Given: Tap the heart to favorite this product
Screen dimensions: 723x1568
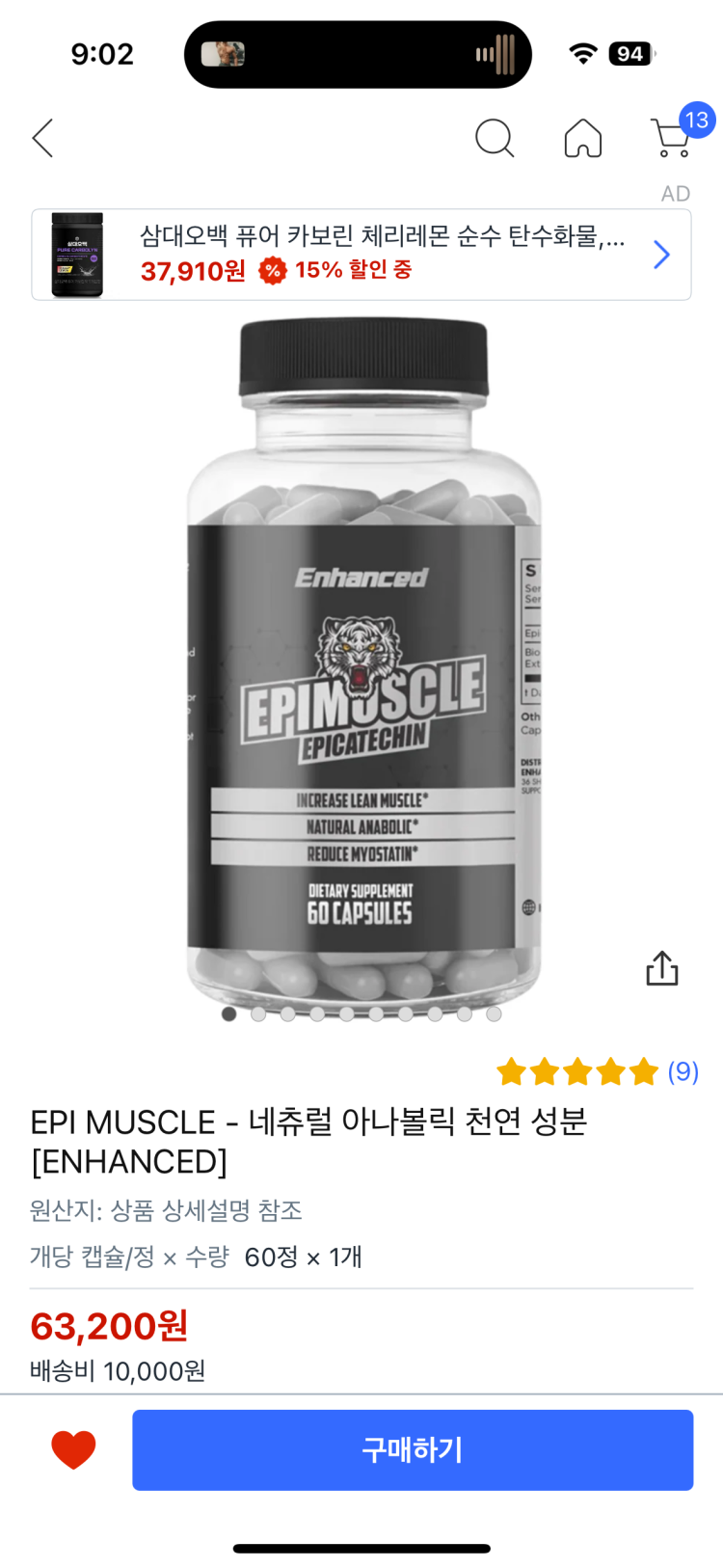Looking at the screenshot, I should [74, 1449].
